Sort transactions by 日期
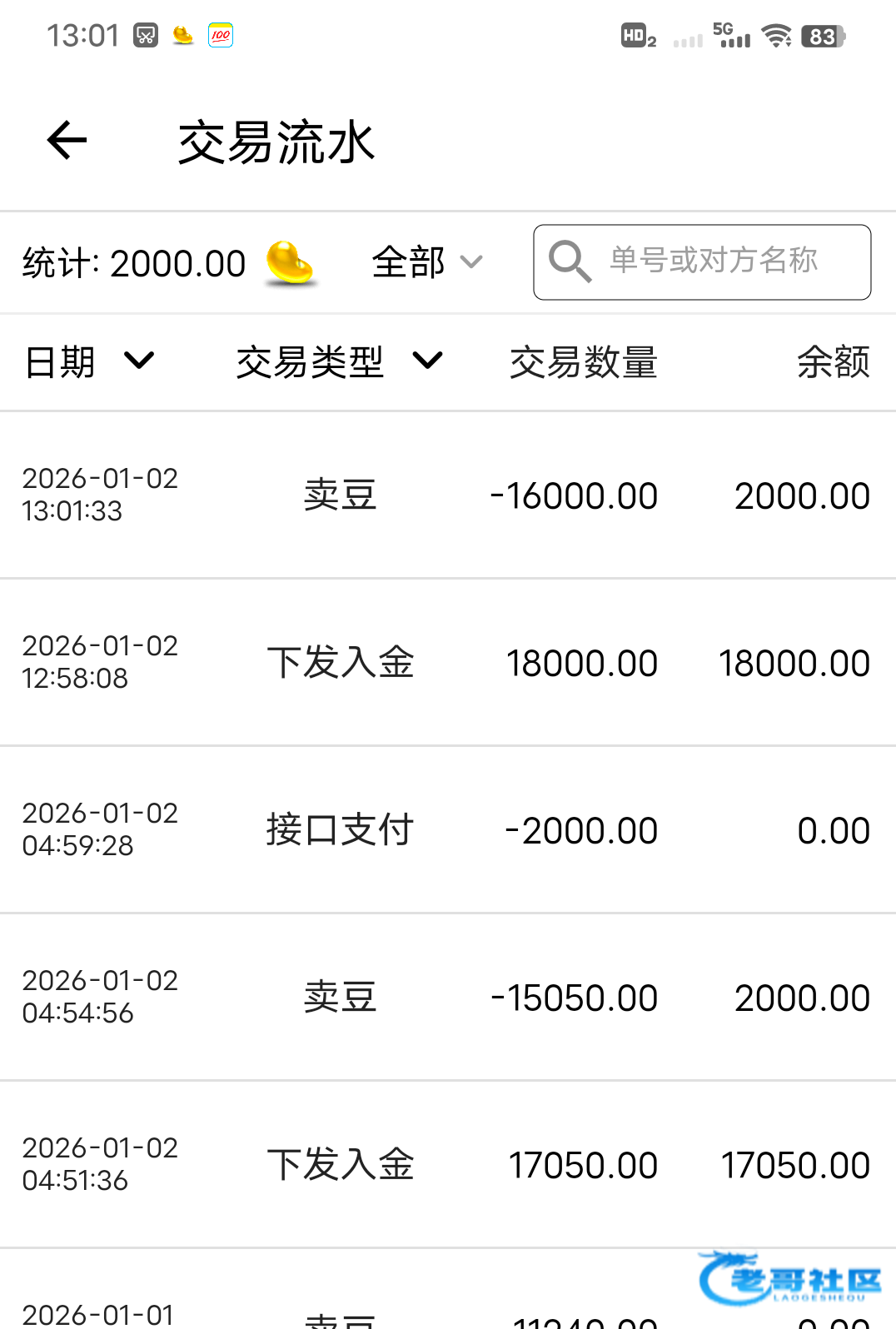This screenshot has height=1329, width=896. [89, 361]
